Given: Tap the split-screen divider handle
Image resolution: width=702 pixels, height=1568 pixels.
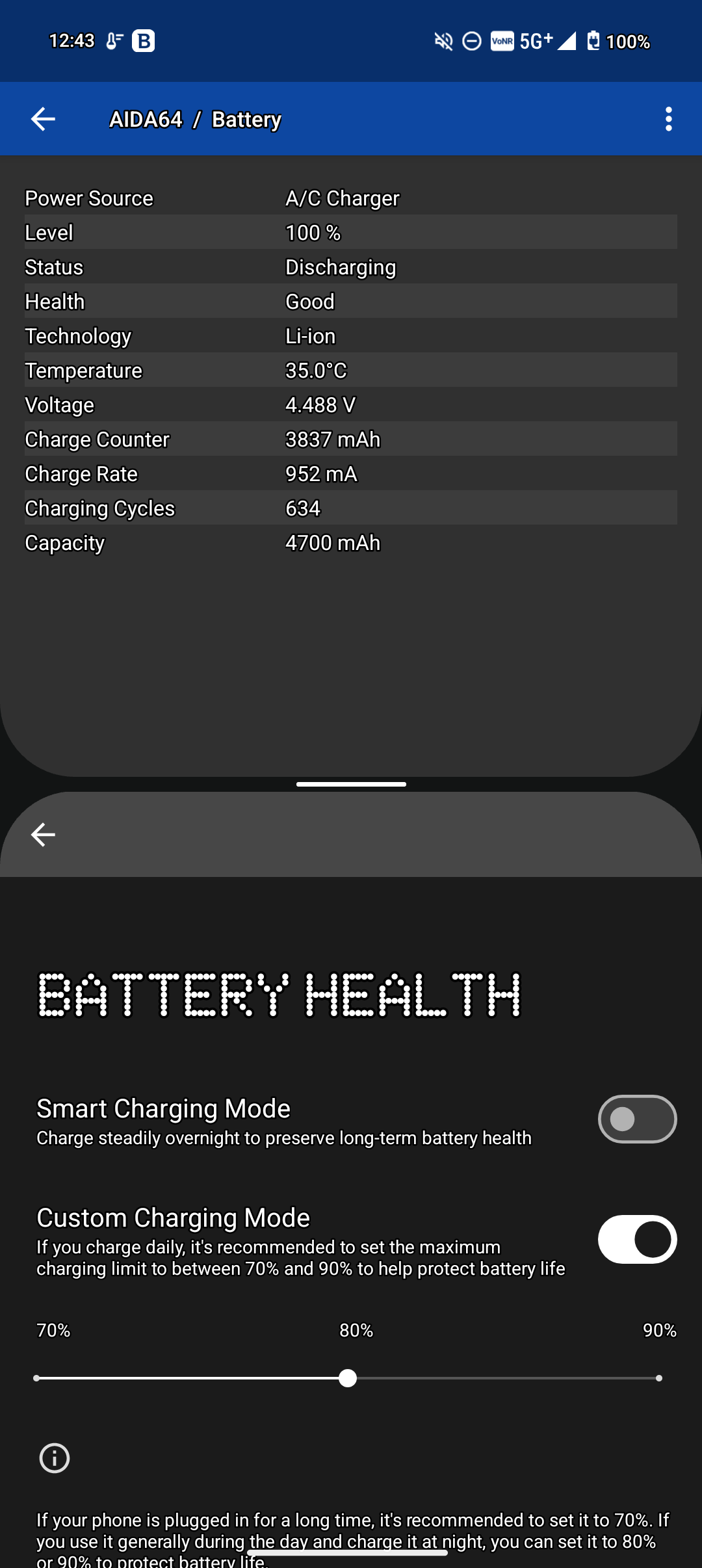Looking at the screenshot, I should (351, 784).
